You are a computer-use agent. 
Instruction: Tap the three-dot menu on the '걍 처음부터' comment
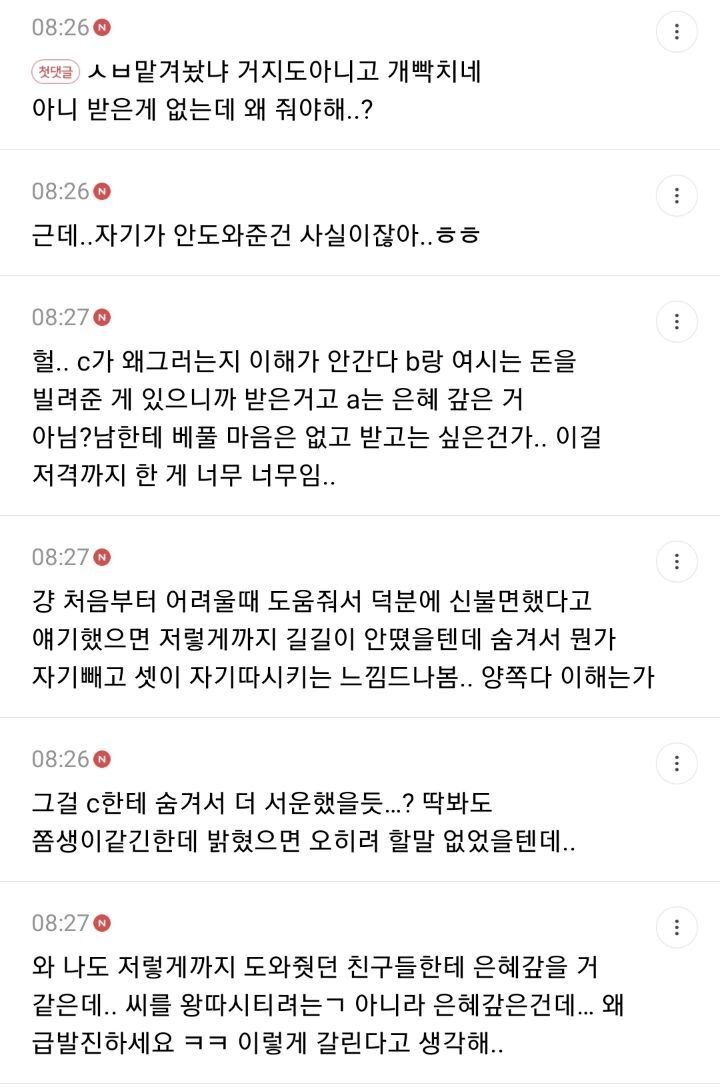[x=677, y=561]
